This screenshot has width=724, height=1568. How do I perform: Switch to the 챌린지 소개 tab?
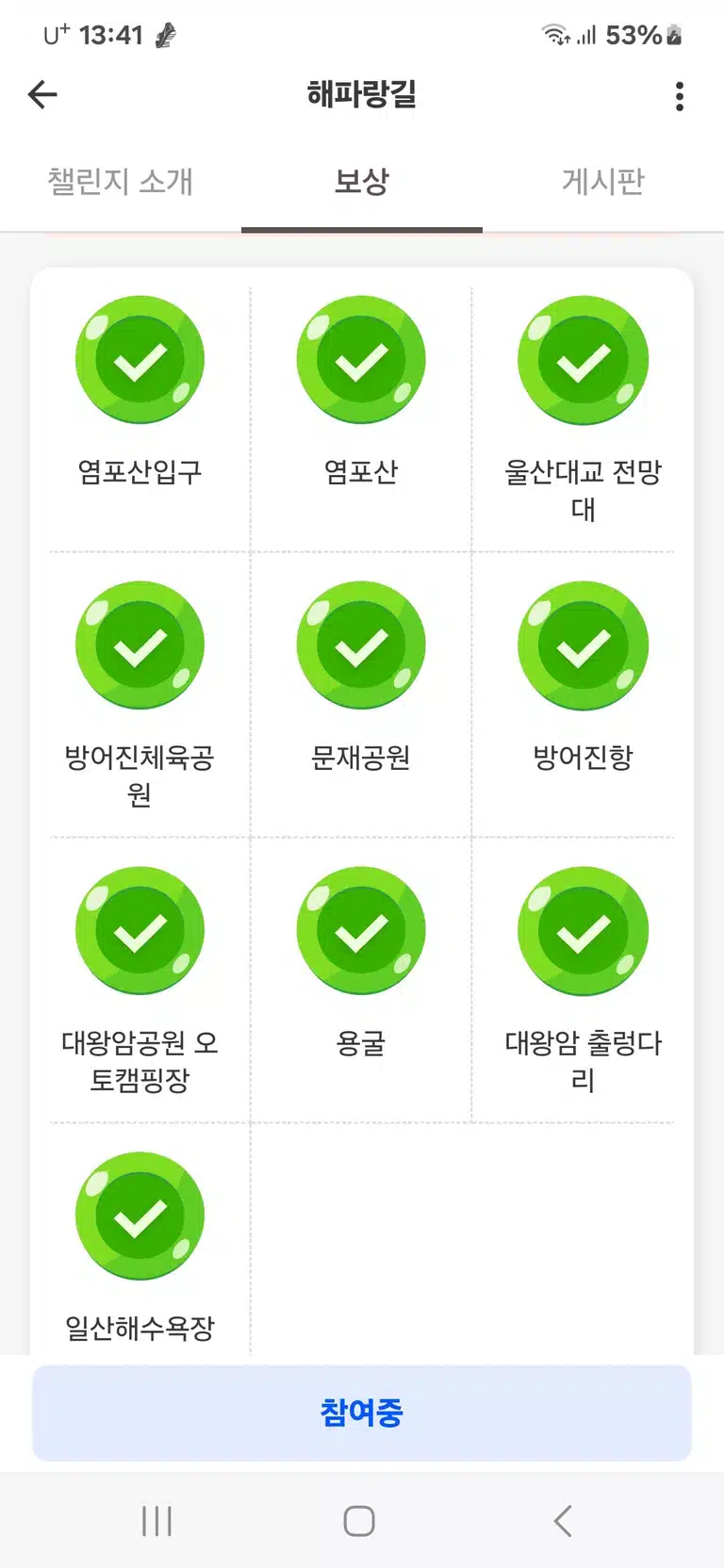click(x=121, y=181)
